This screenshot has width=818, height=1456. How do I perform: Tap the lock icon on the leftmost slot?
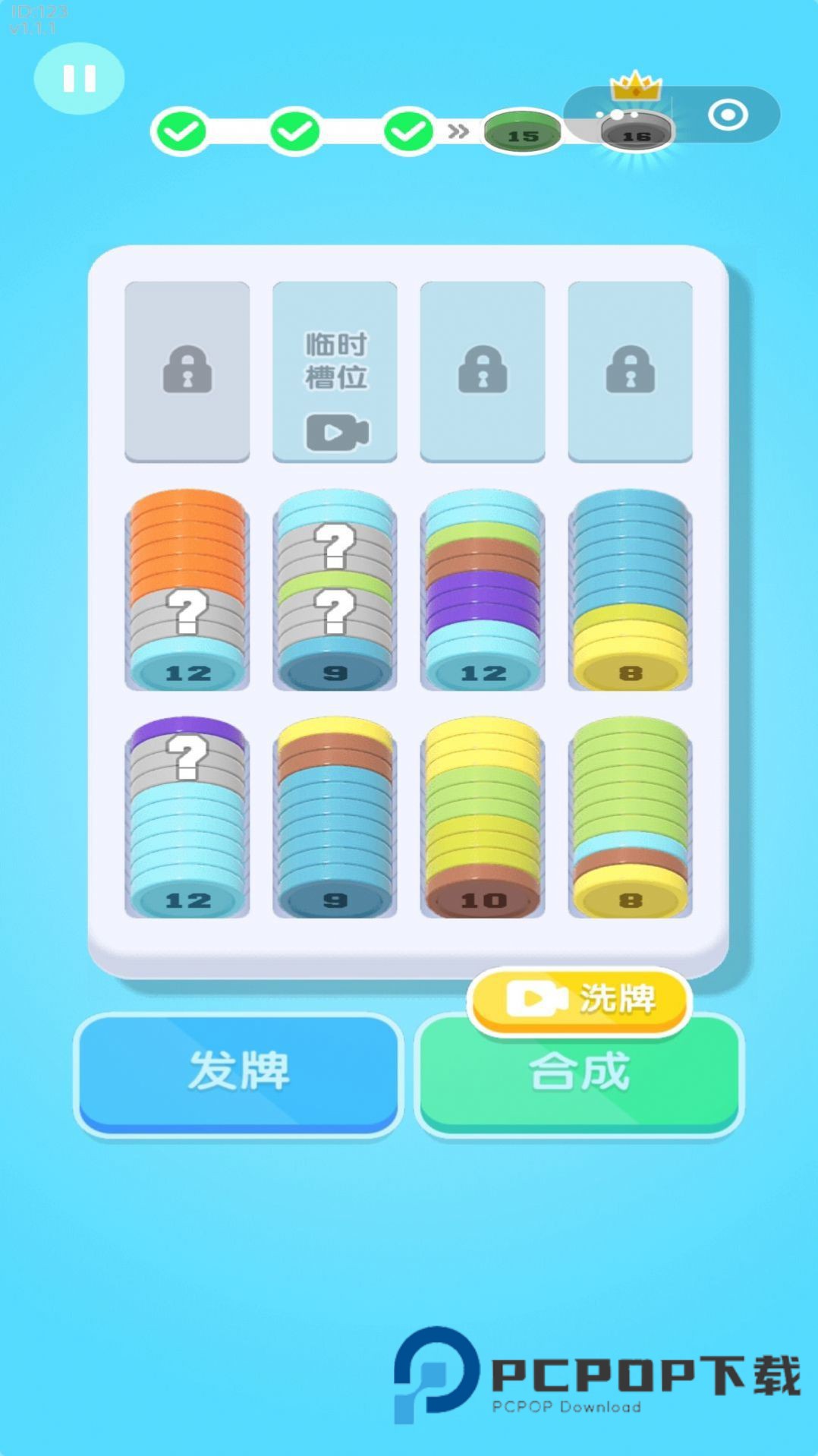coord(187,372)
